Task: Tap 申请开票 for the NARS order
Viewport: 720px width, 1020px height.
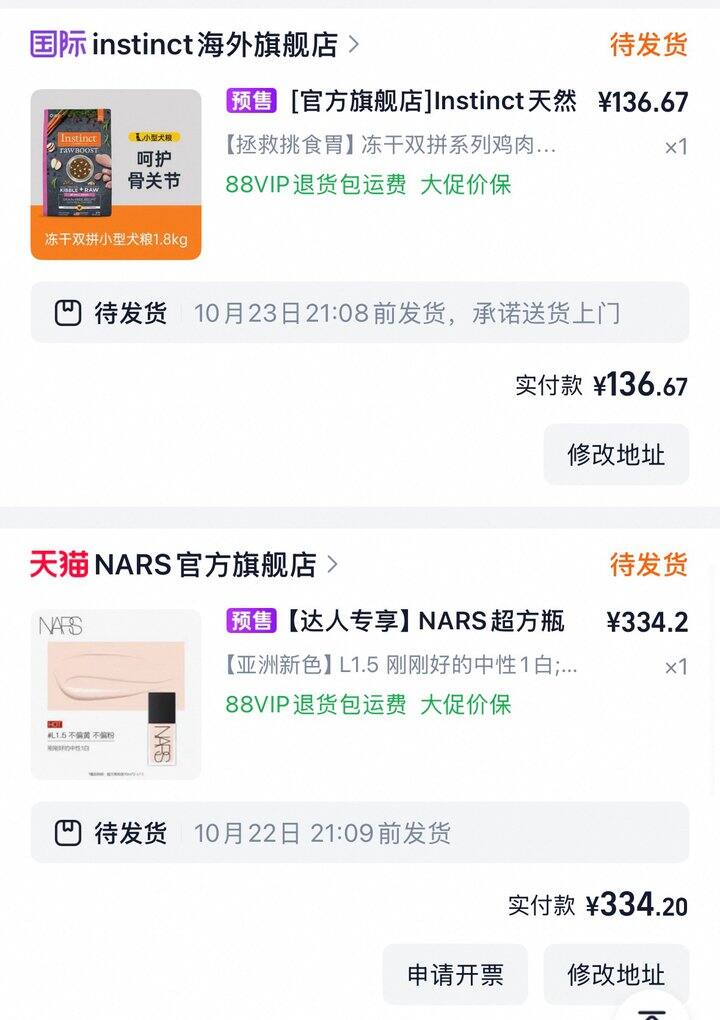Action: [455, 975]
